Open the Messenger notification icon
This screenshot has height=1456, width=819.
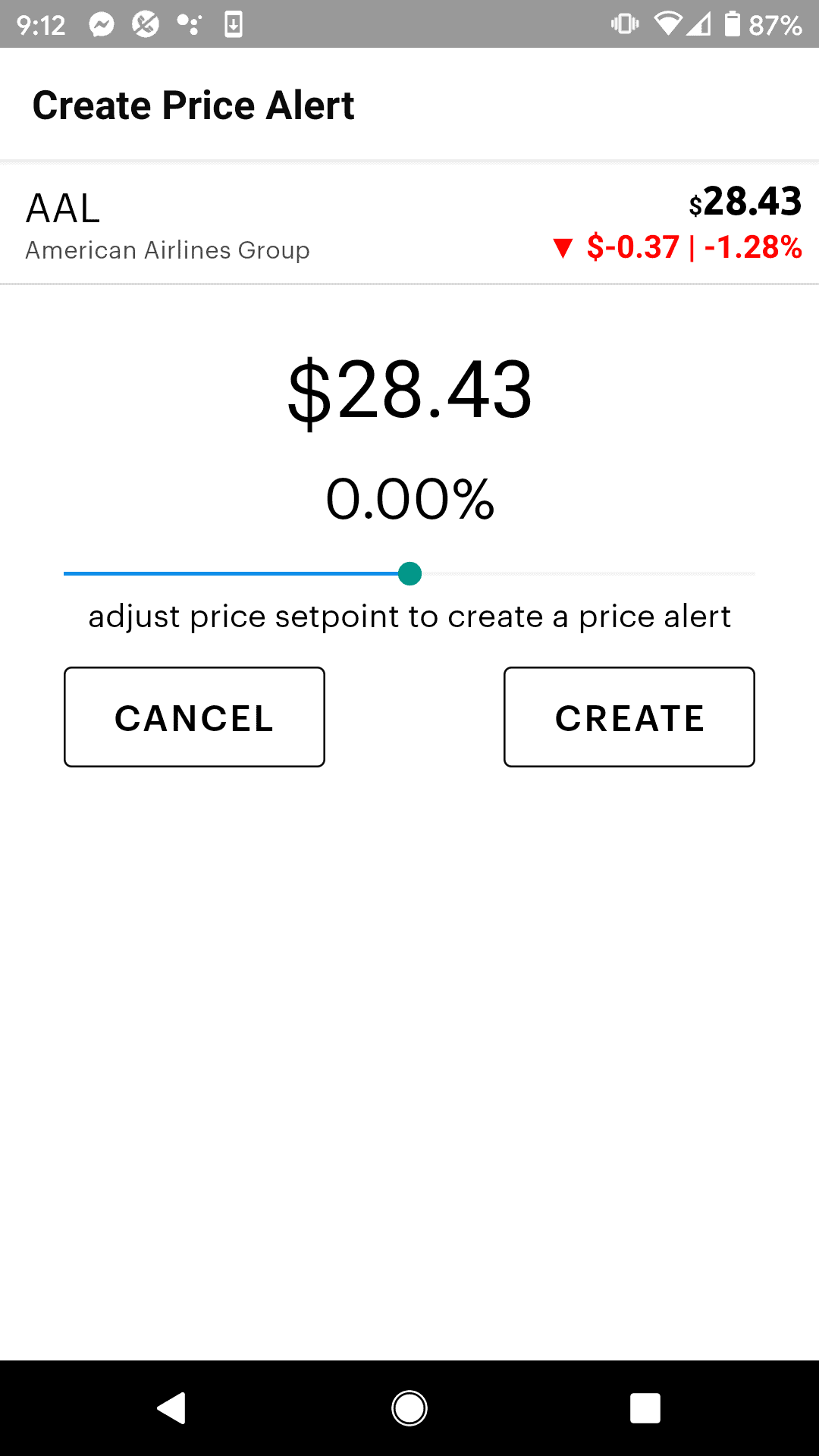click(x=101, y=23)
